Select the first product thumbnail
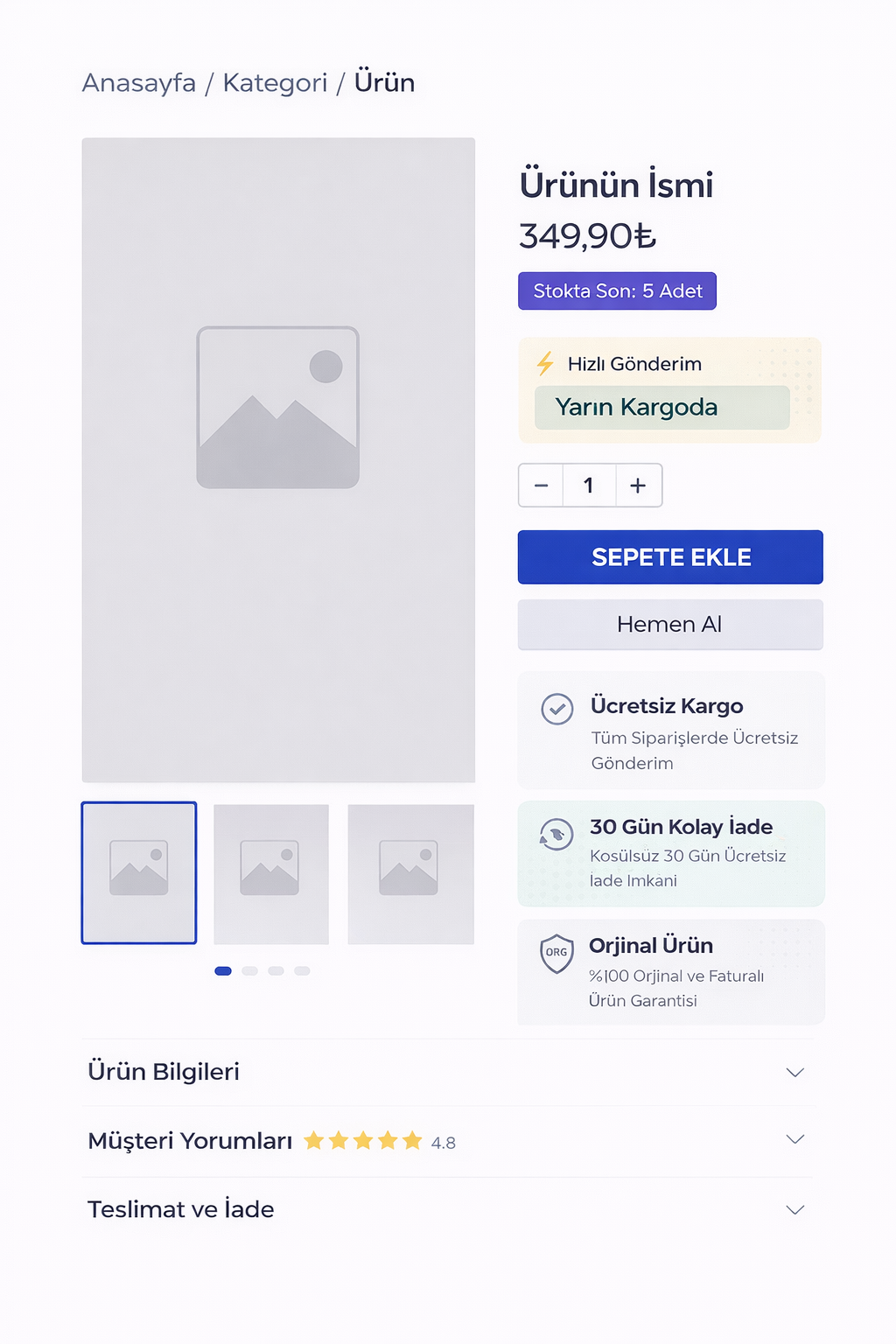896x1344 pixels. [x=139, y=872]
